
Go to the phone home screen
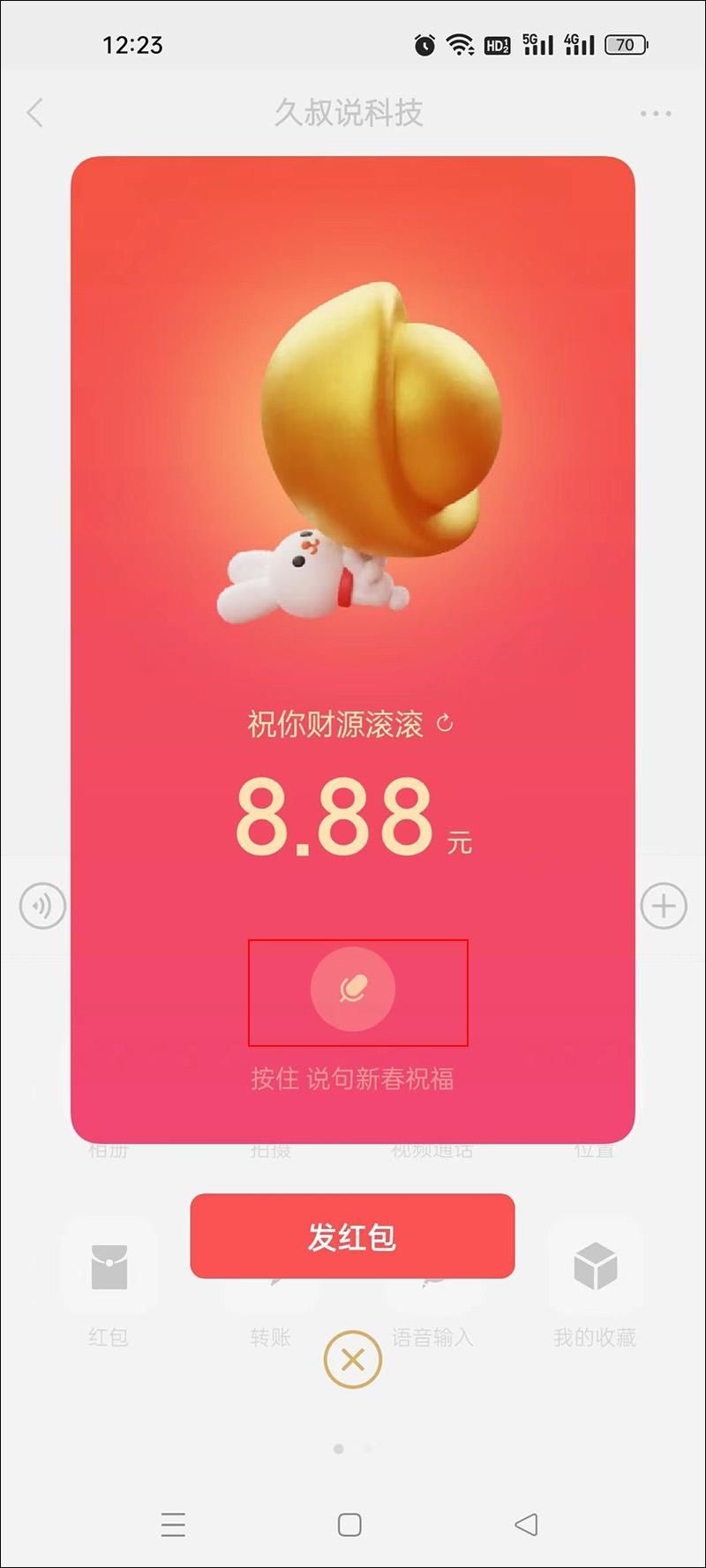(x=349, y=1525)
